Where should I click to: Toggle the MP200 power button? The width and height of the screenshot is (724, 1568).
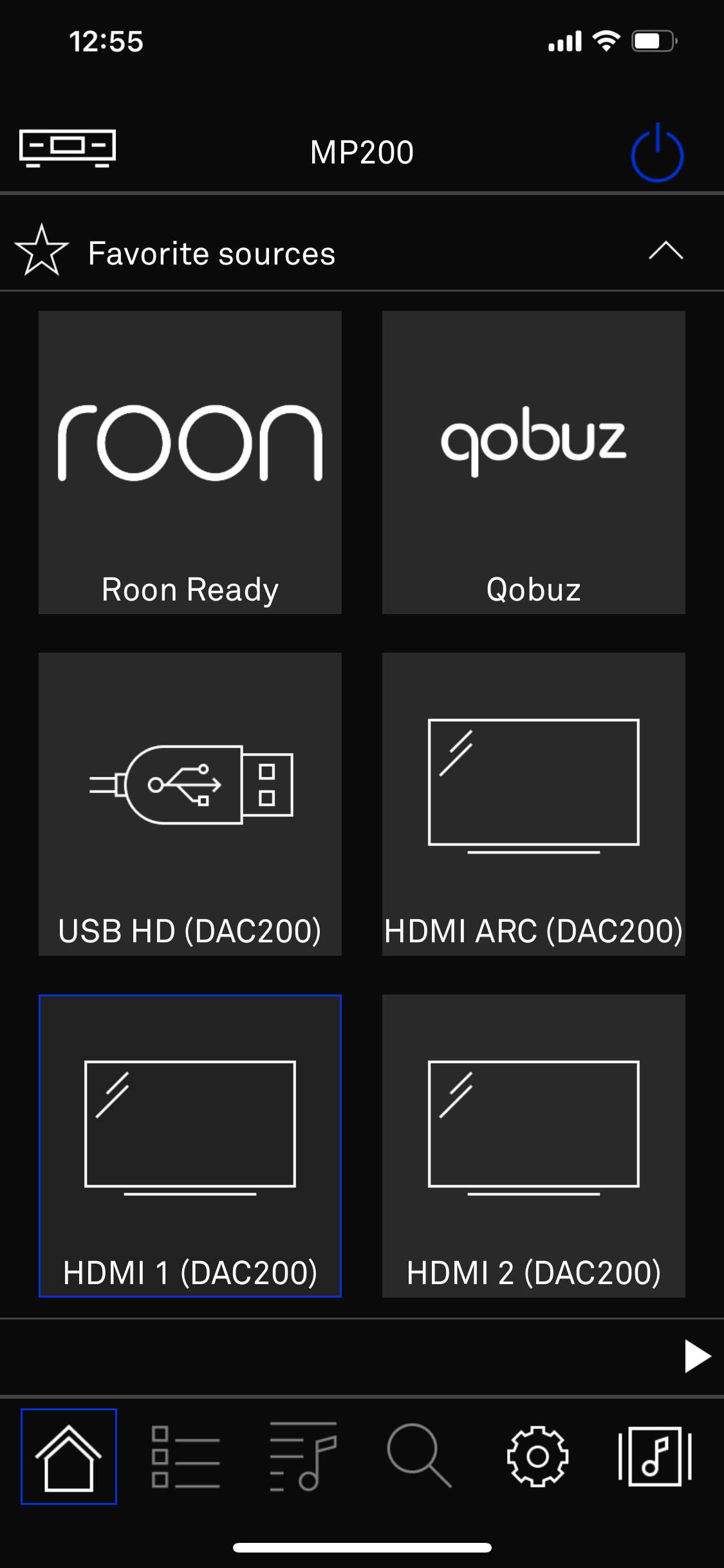(x=656, y=153)
